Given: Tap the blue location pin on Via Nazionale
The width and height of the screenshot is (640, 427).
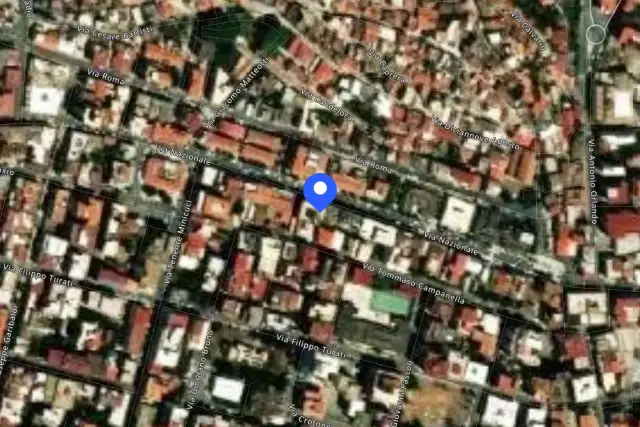Looking at the screenshot, I should [x=320, y=192].
